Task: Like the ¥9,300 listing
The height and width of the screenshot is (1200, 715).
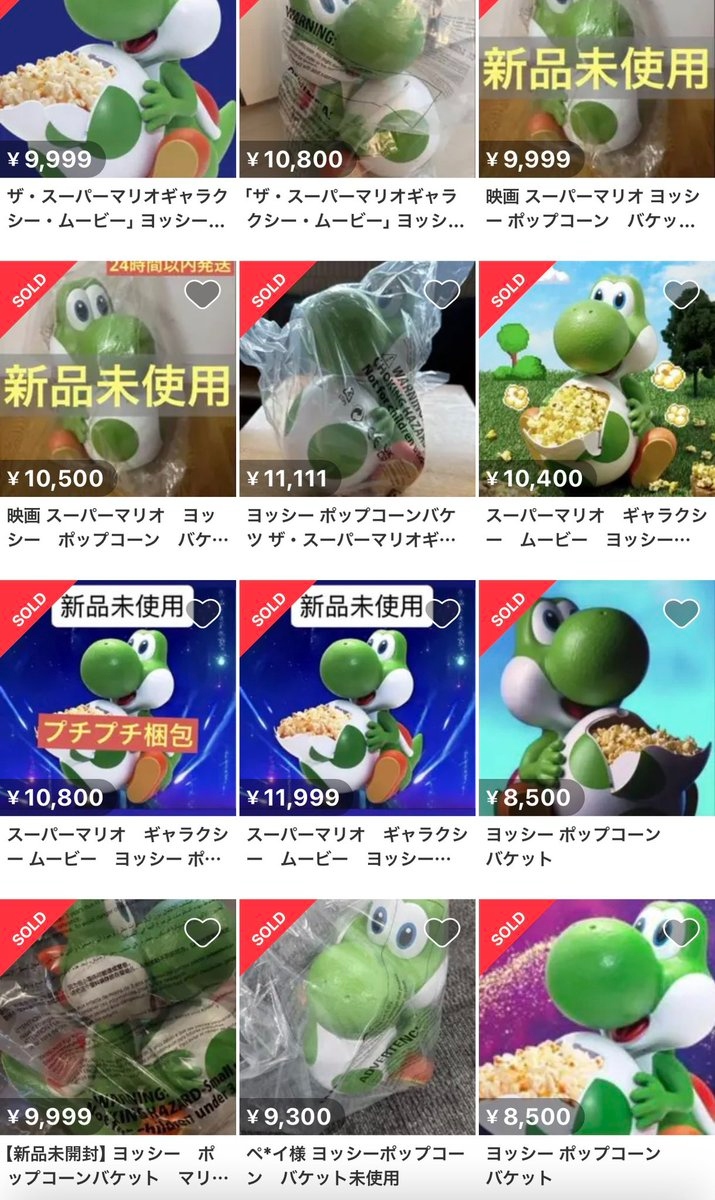Action: click(x=442, y=932)
